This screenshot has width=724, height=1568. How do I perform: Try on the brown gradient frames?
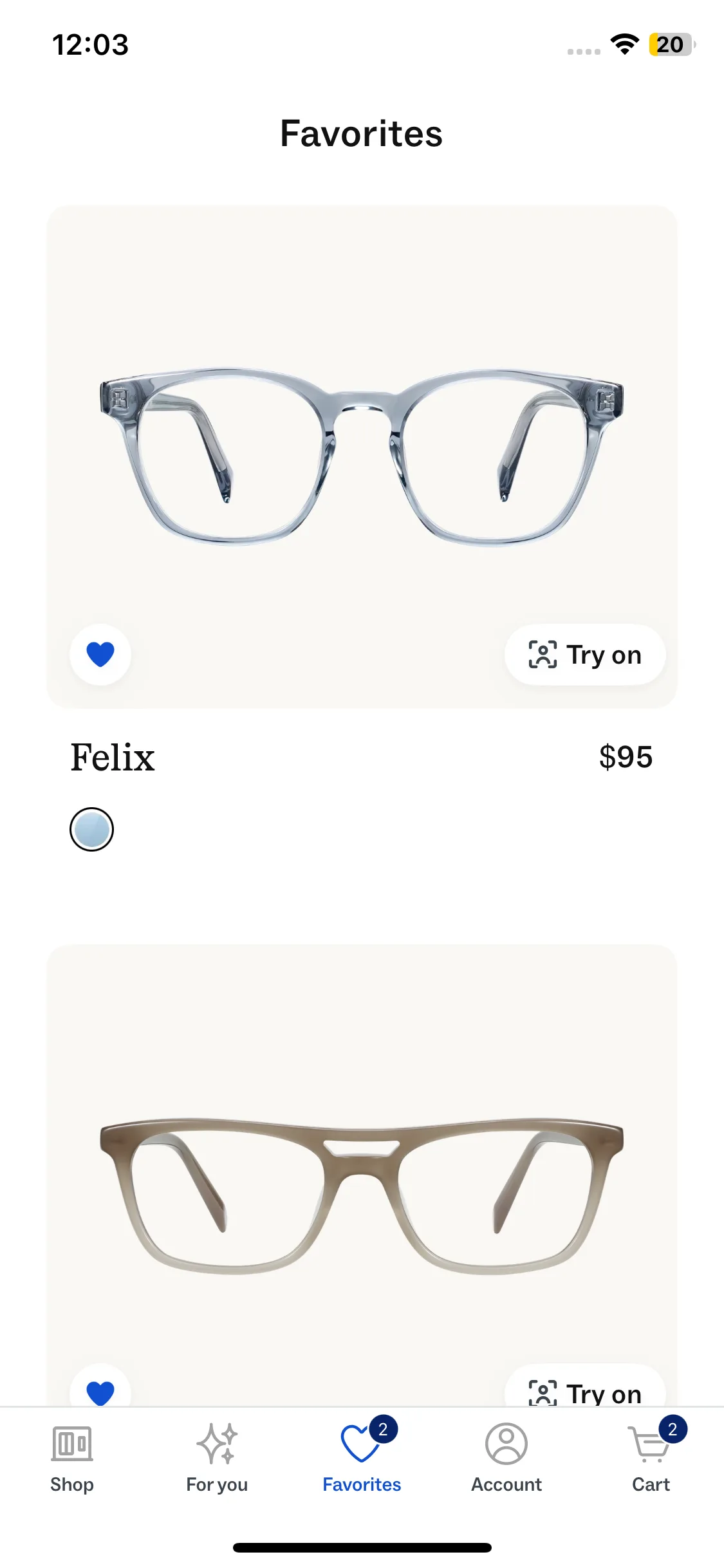584,1392
